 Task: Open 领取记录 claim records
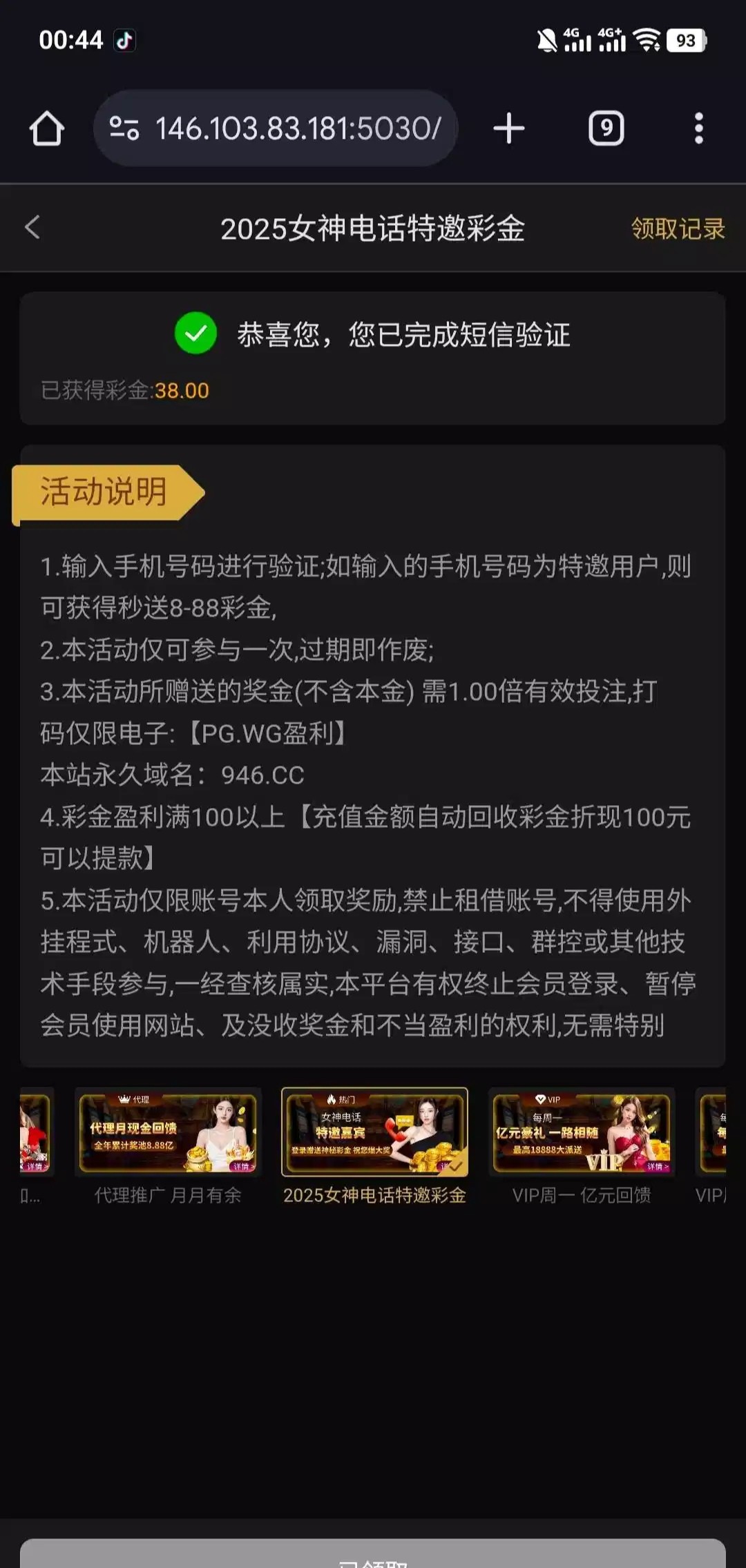677,229
